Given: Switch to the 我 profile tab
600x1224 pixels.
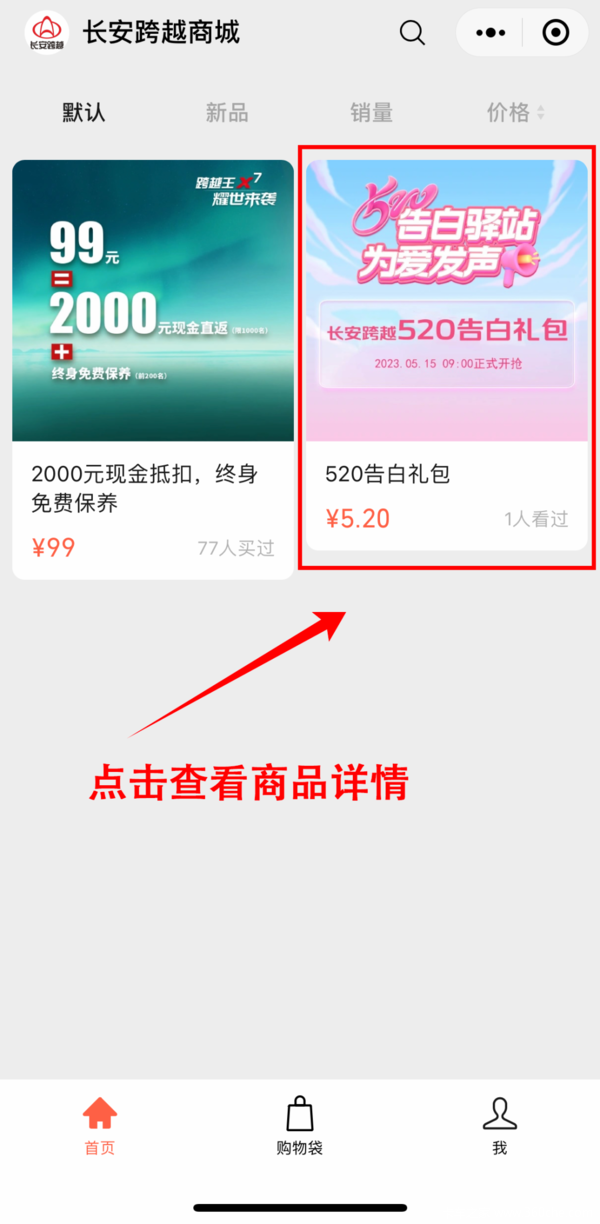Looking at the screenshot, I should pyautogui.click(x=499, y=1125).
